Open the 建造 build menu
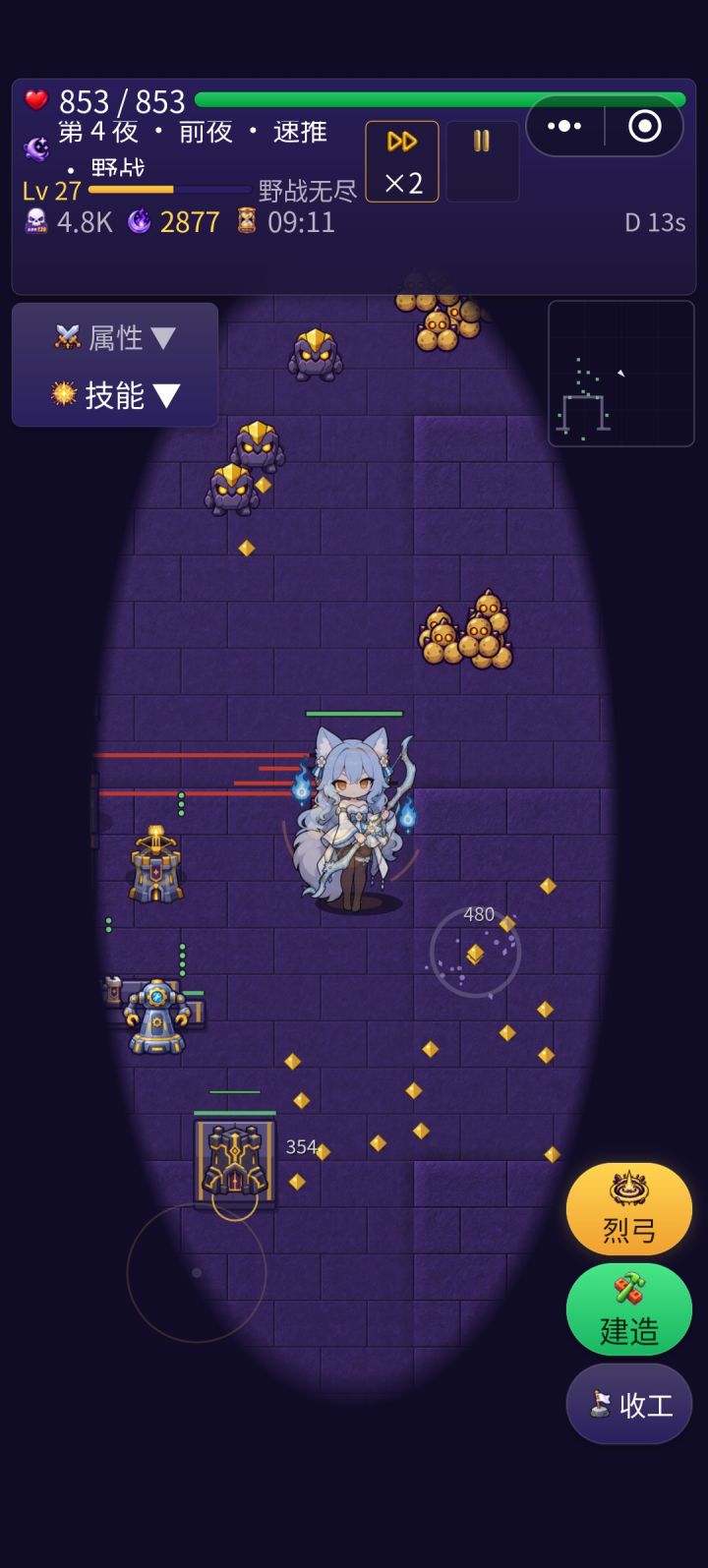 tap(629, 1309)
